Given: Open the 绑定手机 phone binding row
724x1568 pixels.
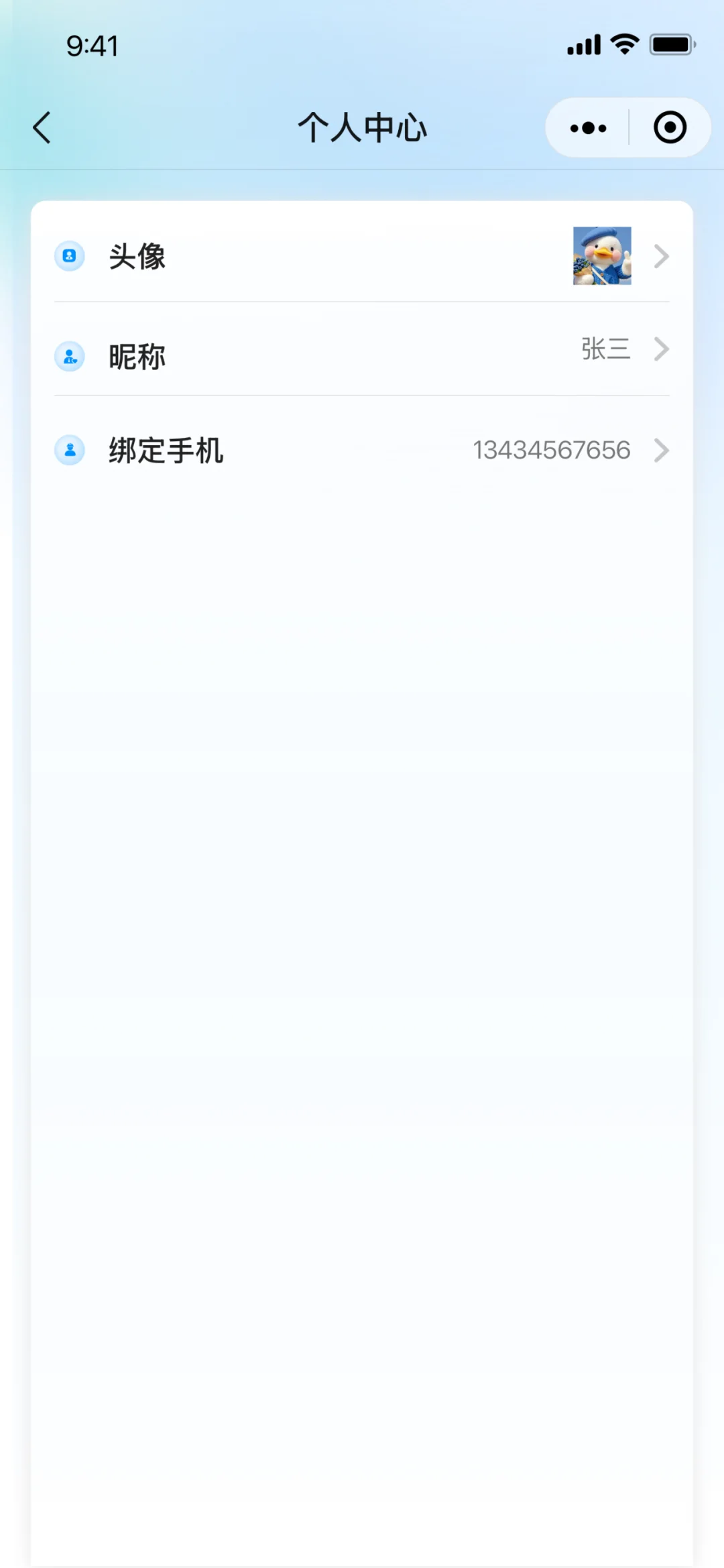Looking at the screenshot, I should 362,450.
